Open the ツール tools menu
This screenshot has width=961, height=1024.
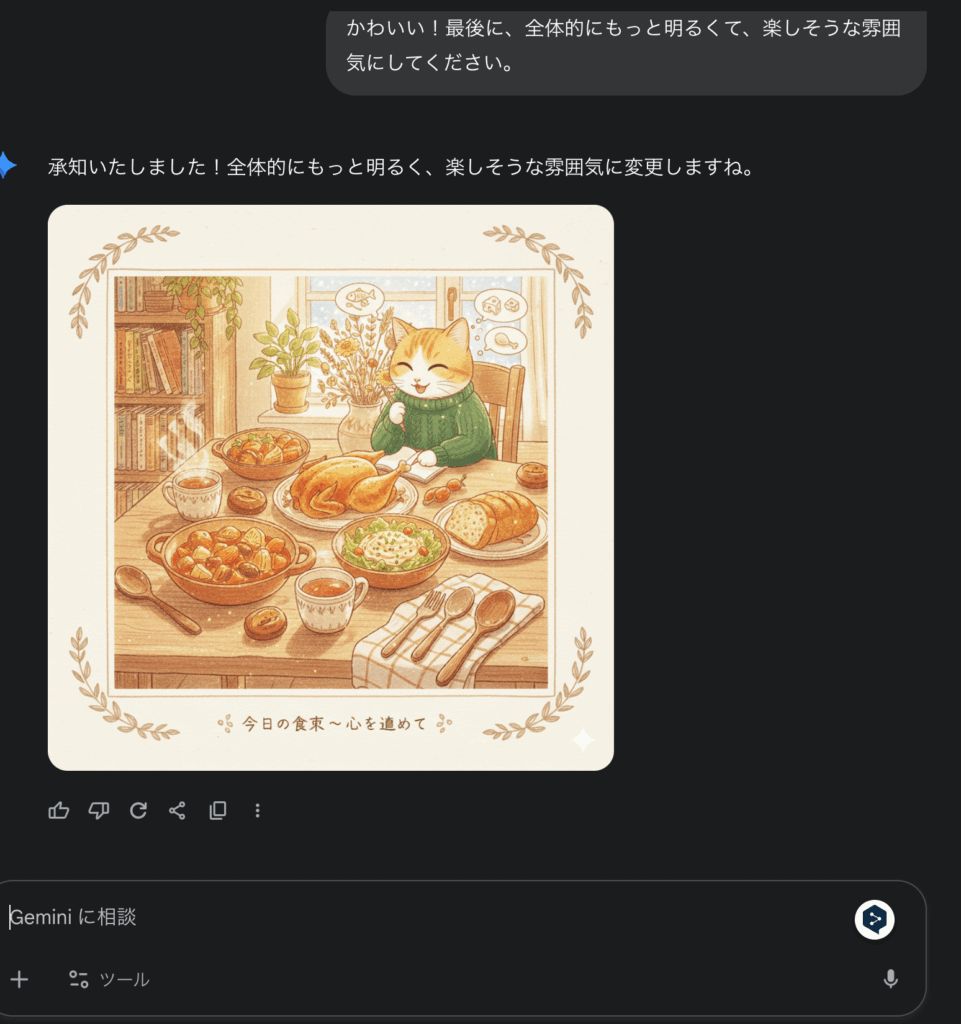click(109, 979)
